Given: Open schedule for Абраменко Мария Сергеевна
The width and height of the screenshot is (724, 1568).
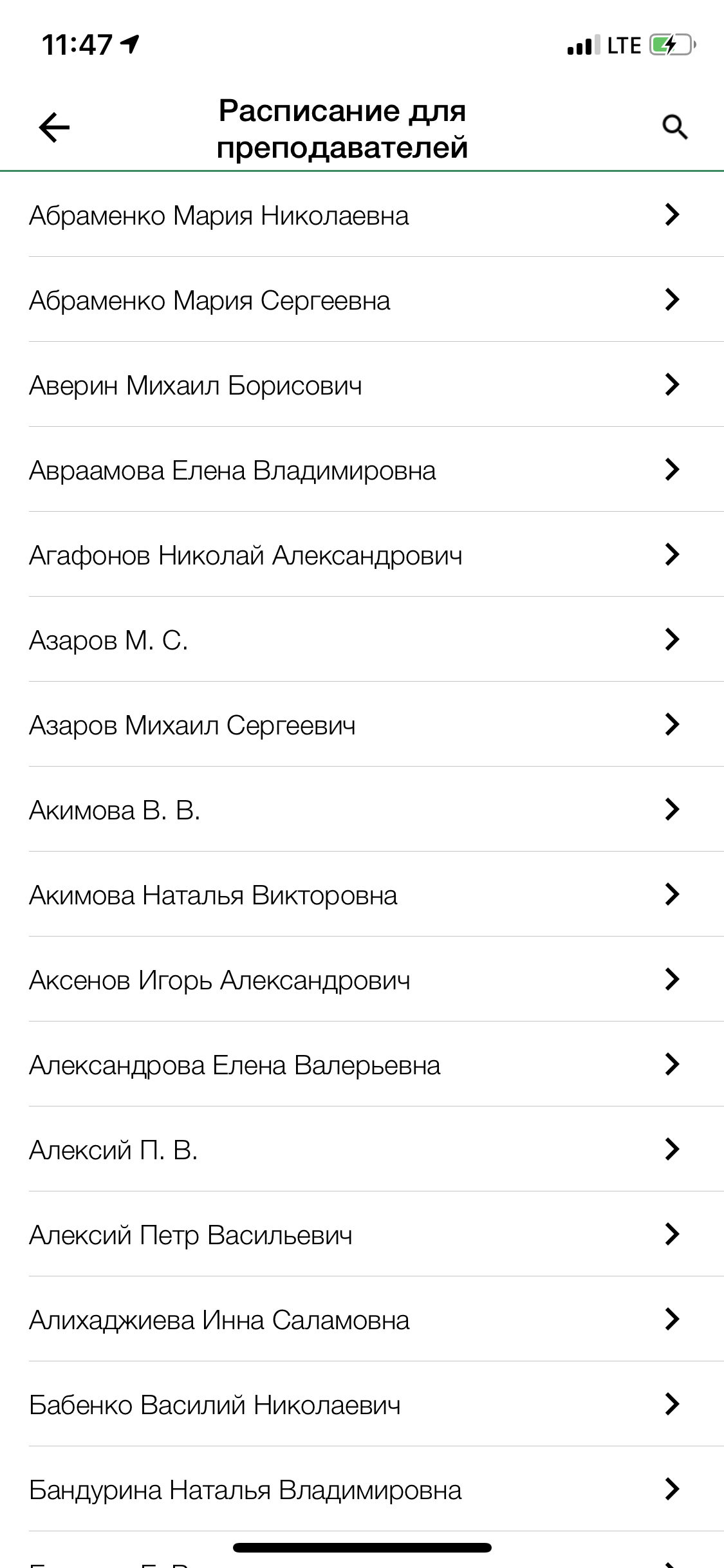Looking at the screenshot, I should (x=210, y=301).
